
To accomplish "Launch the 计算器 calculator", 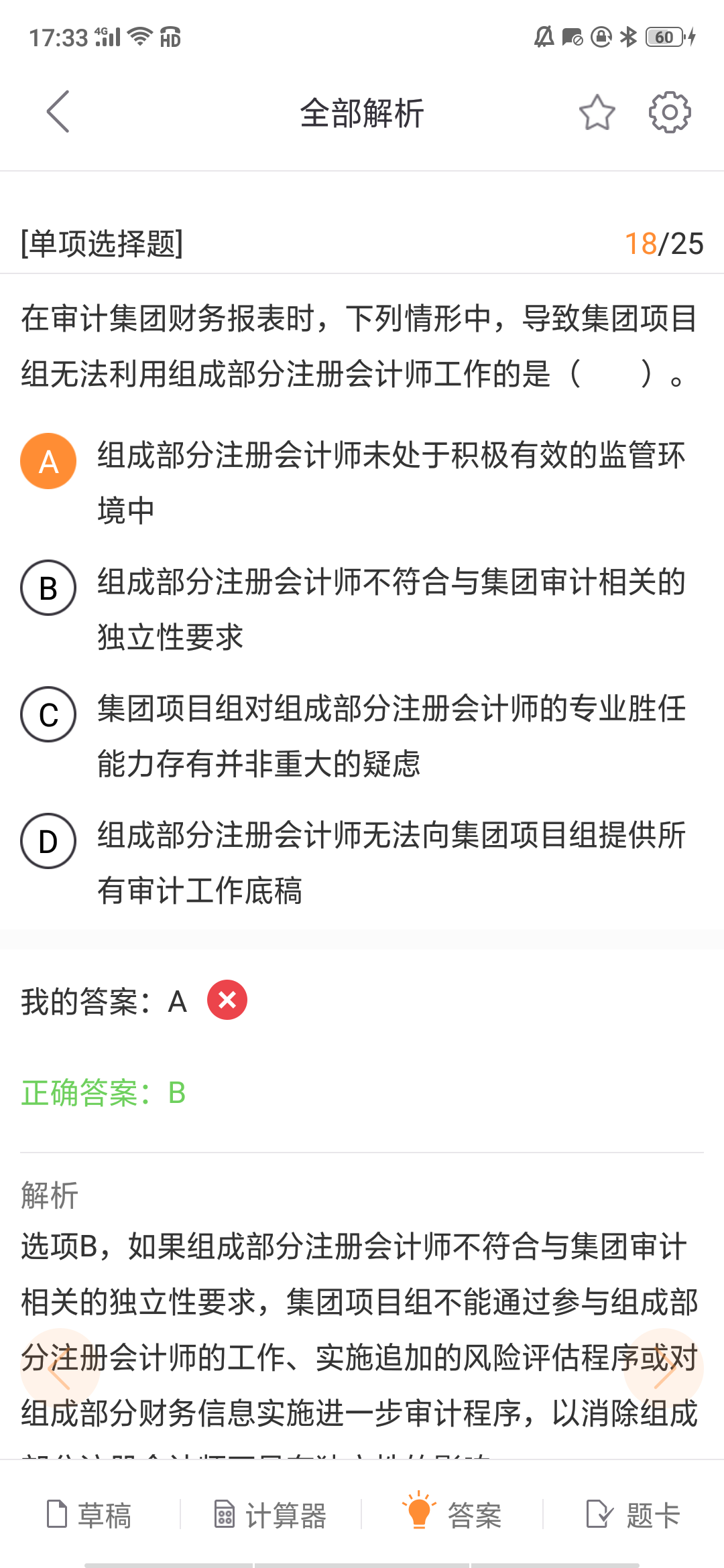I will click(270, 1514).
